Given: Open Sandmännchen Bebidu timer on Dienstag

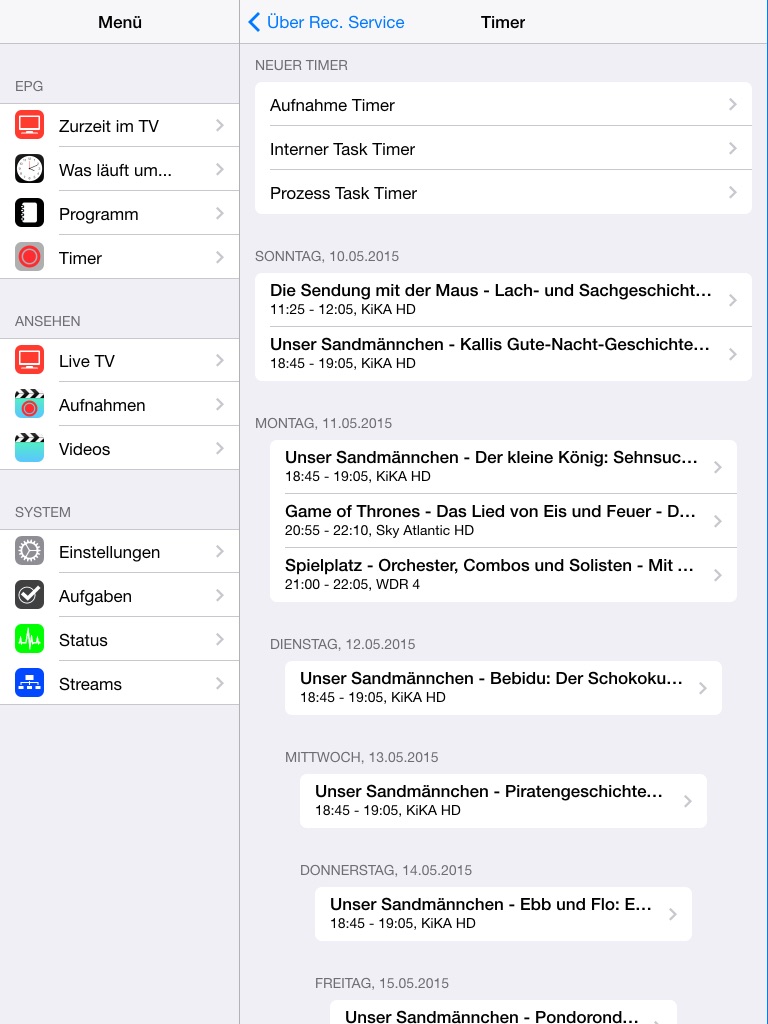Looking at the screenshot, I should click(502, 687).
